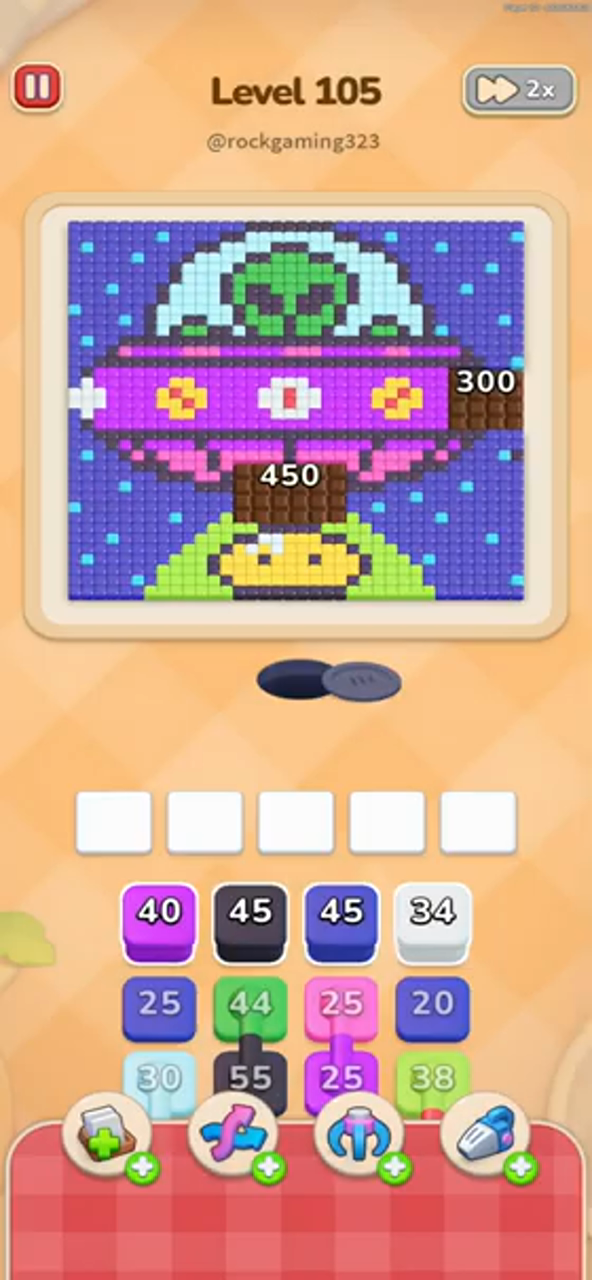The height and width of the screenshot is (1280, 592).
Task: Use the magnet booster
Action: (361, 1138)
